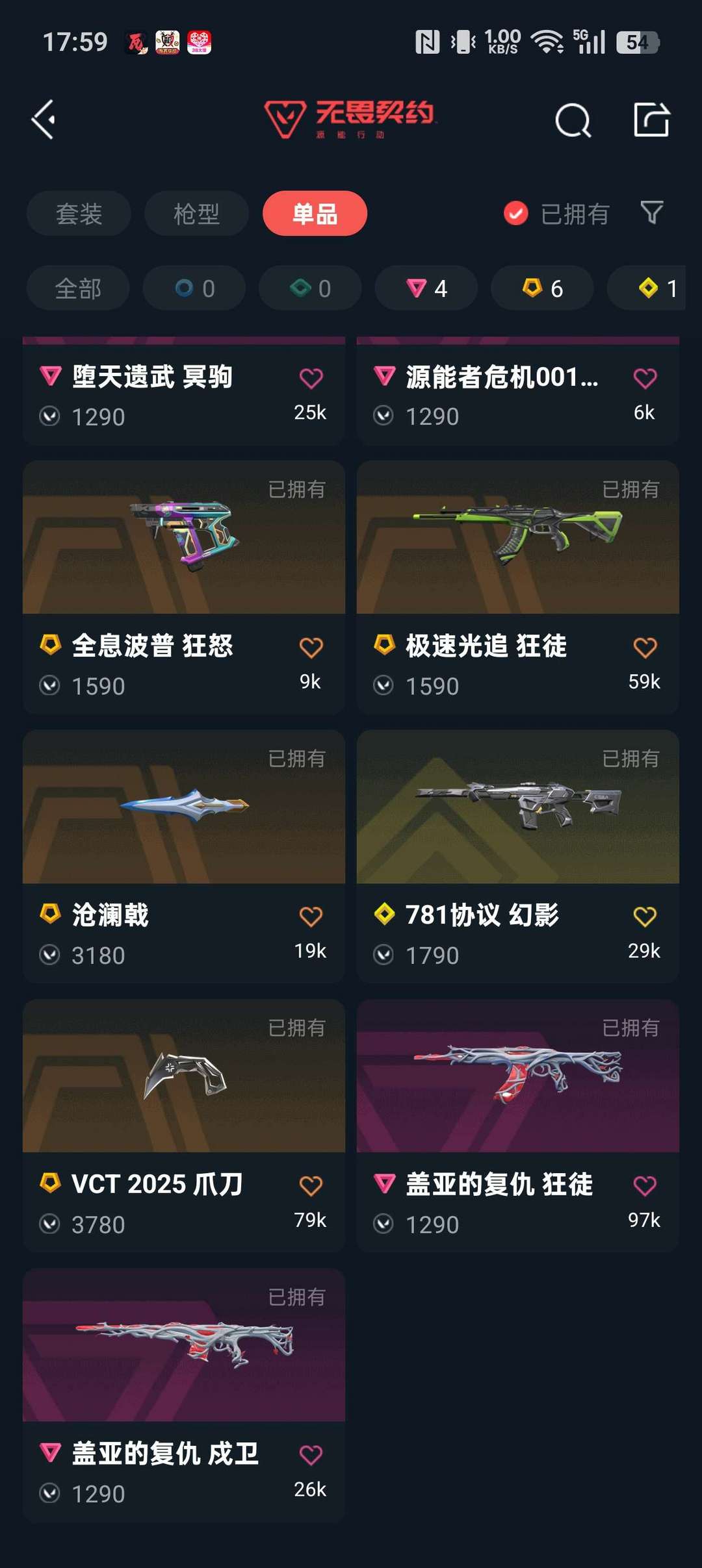The width and height of the screenshot is (702, 1568).
Task: Select the 单品 tab
Action: point(314,213)
